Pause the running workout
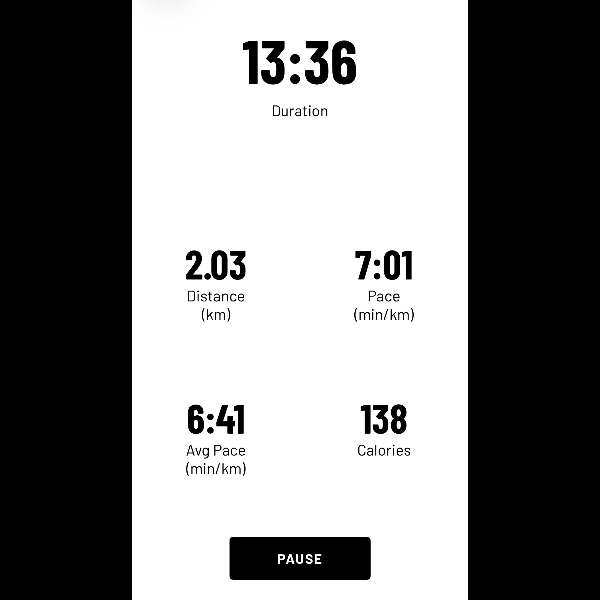Image resolution: width=600 pixels, height=600 pixels. point(300,558)
